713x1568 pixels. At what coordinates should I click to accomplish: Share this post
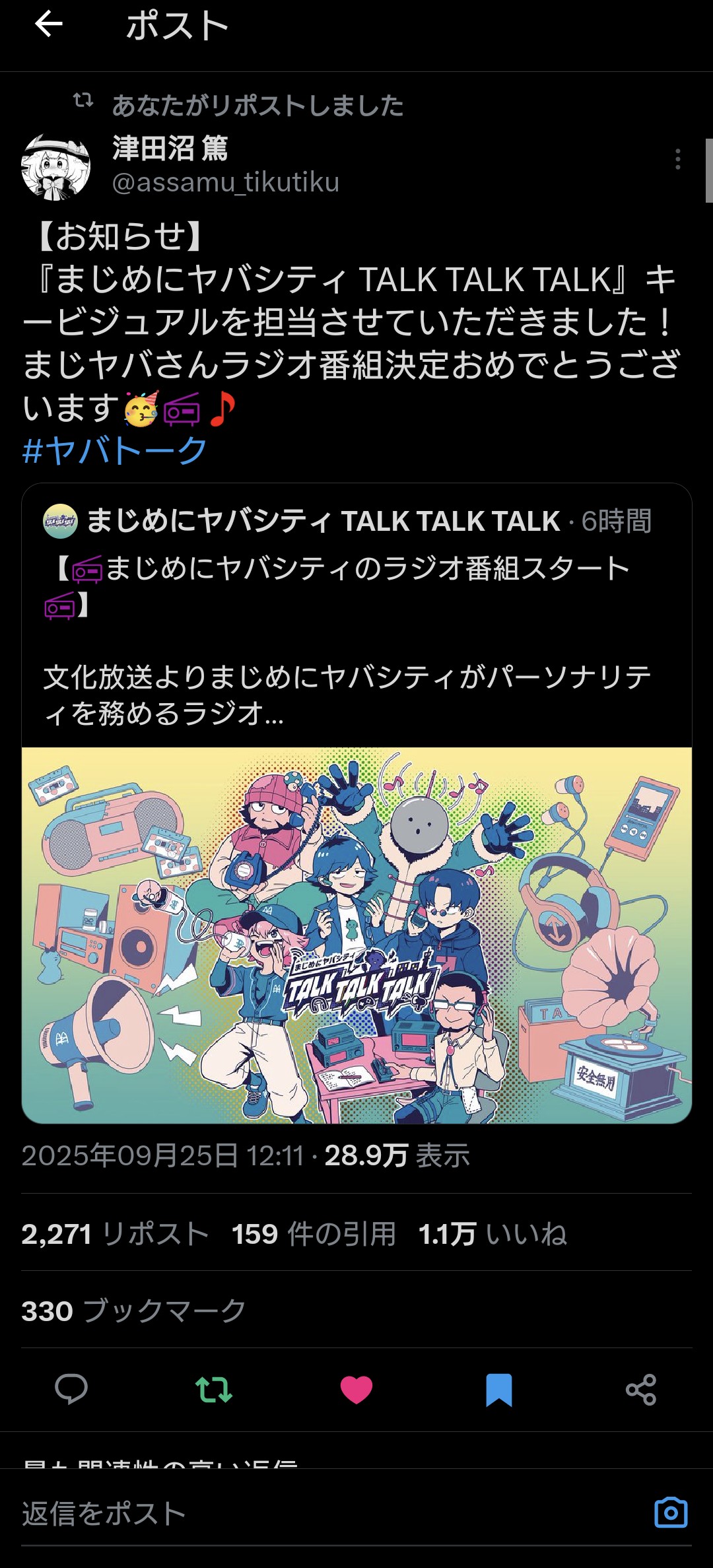(640, 1388)
